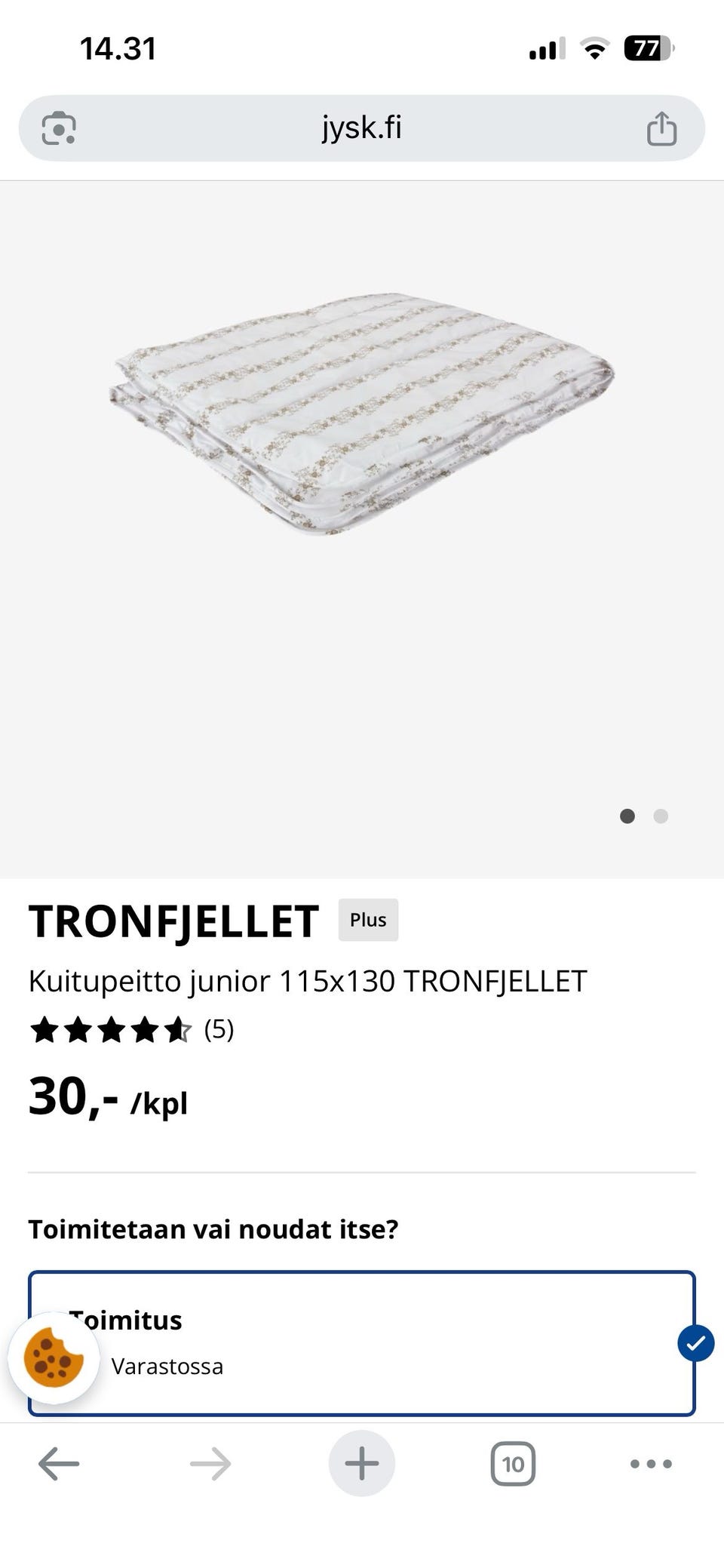724x1568 pixels.
Task: Tap the forward navigation arrow
Action: point(210,1464)
